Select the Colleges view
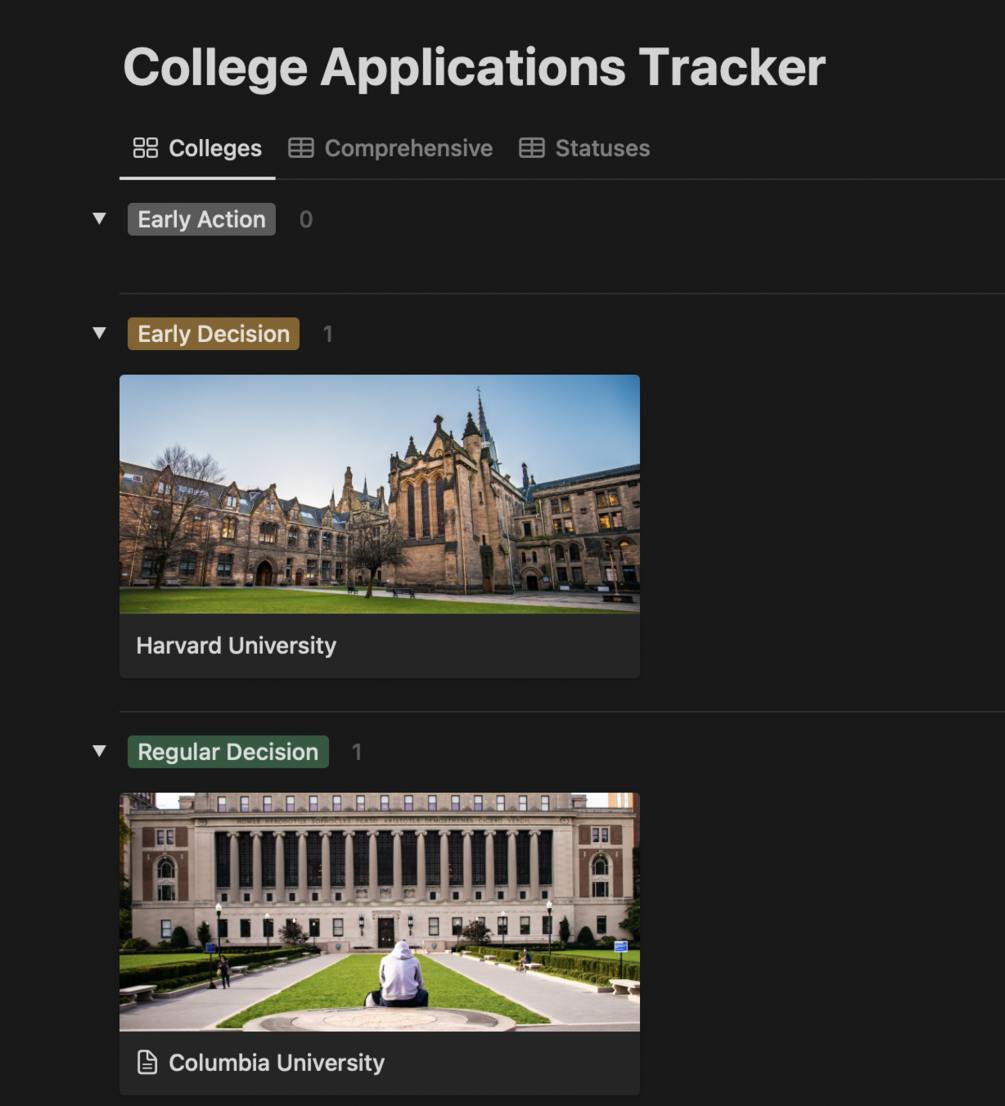Image resolution: width=1005 pixels, height=1106 pixels. (x=214, y=147)
